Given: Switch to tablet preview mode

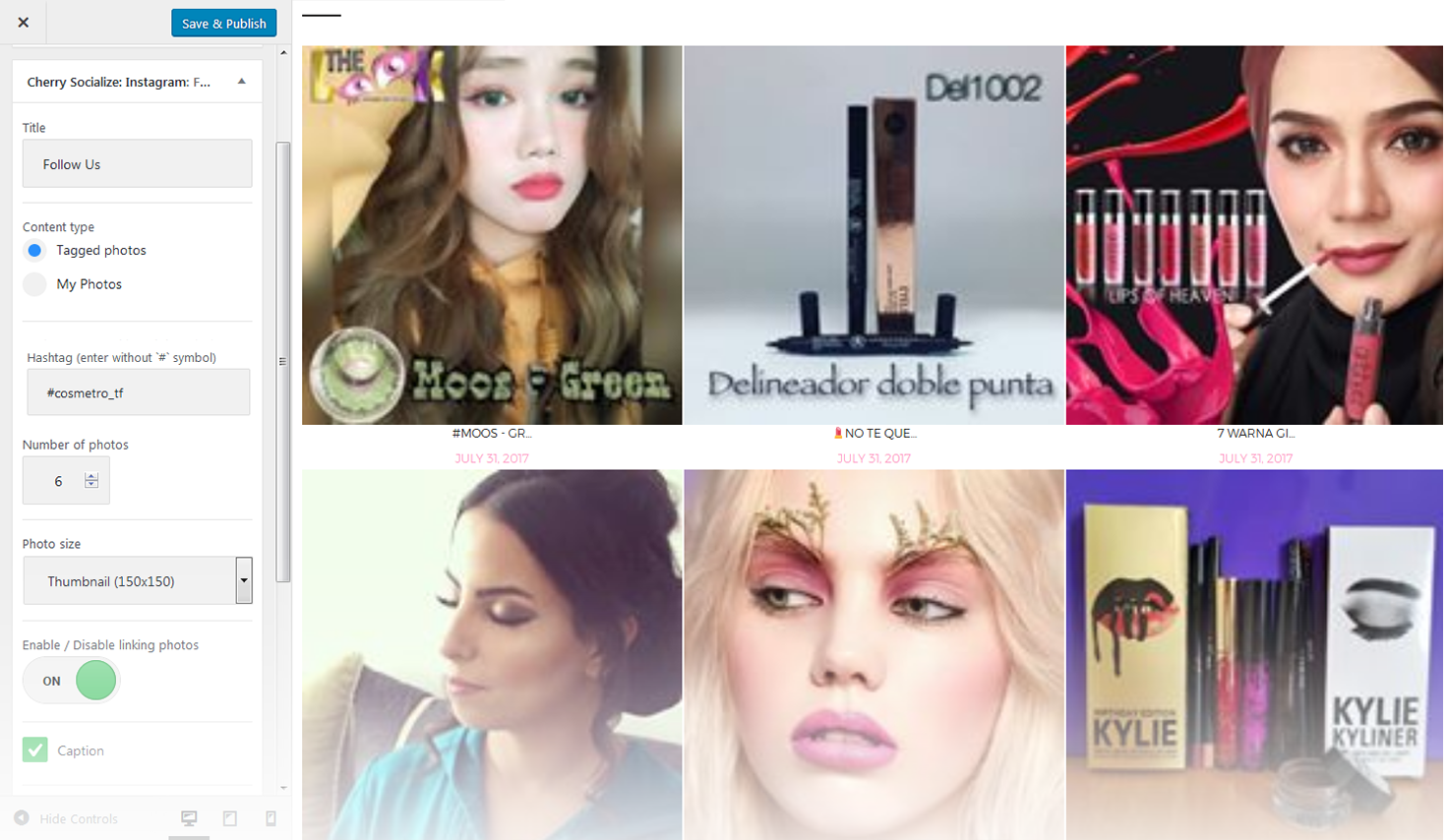Looking at the screenshot, I should [230, 818].
